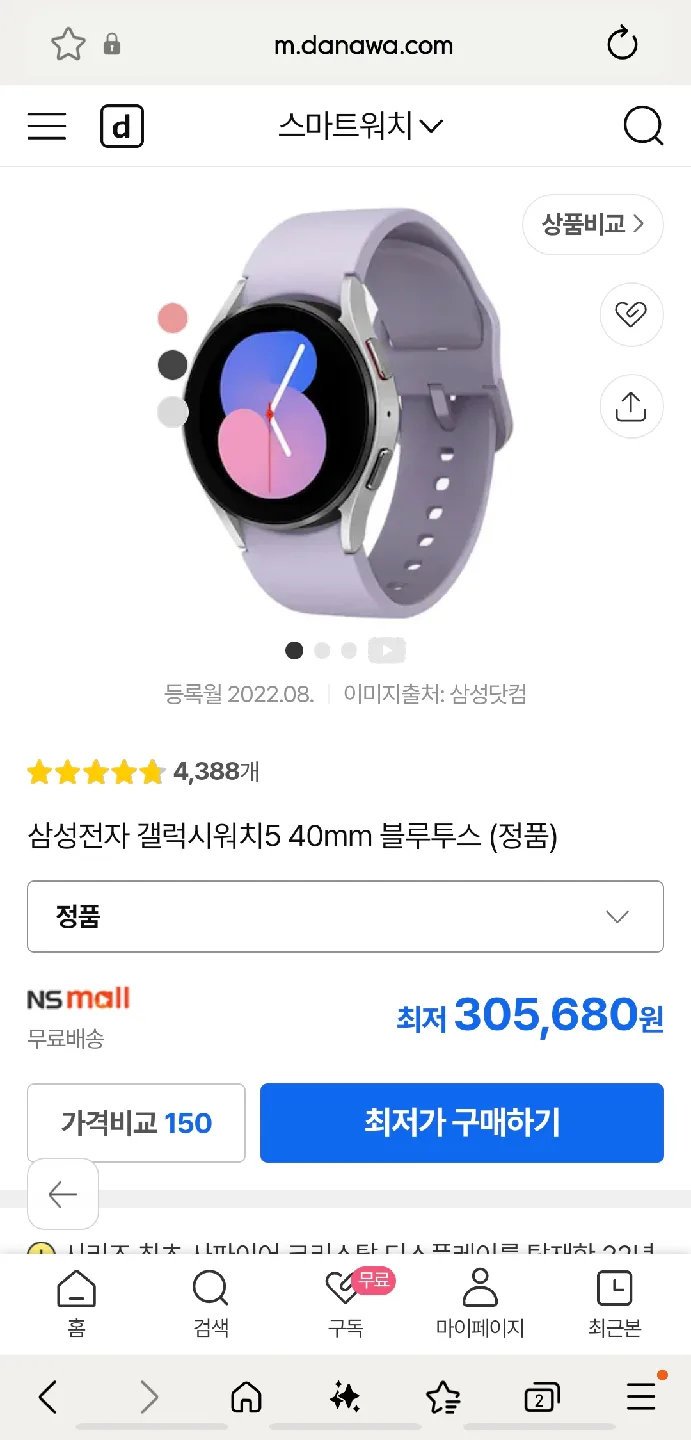Open 상품비교 product comparison
The width and height of the screenshot is (691, 1440).
point(592,224)
